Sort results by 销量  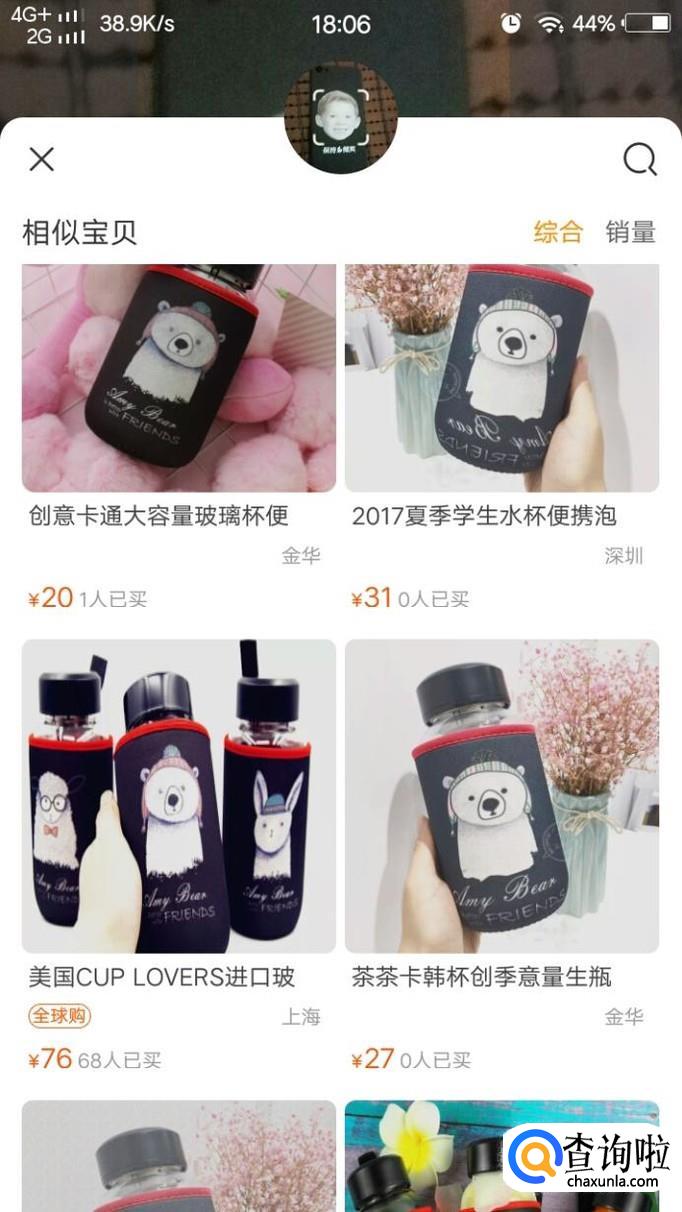(631, 232)
